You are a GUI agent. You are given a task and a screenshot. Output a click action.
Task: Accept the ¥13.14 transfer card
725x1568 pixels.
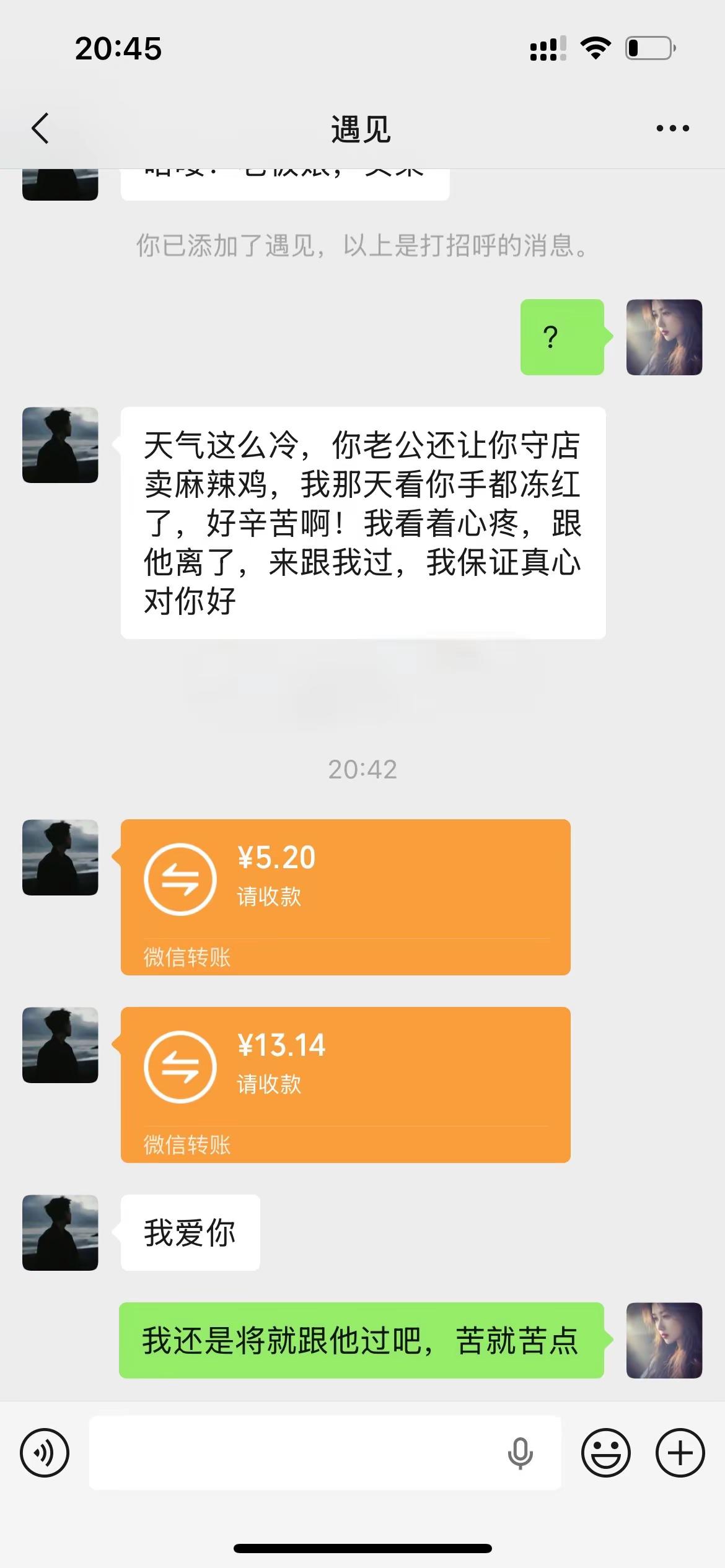pos(344,1084)
